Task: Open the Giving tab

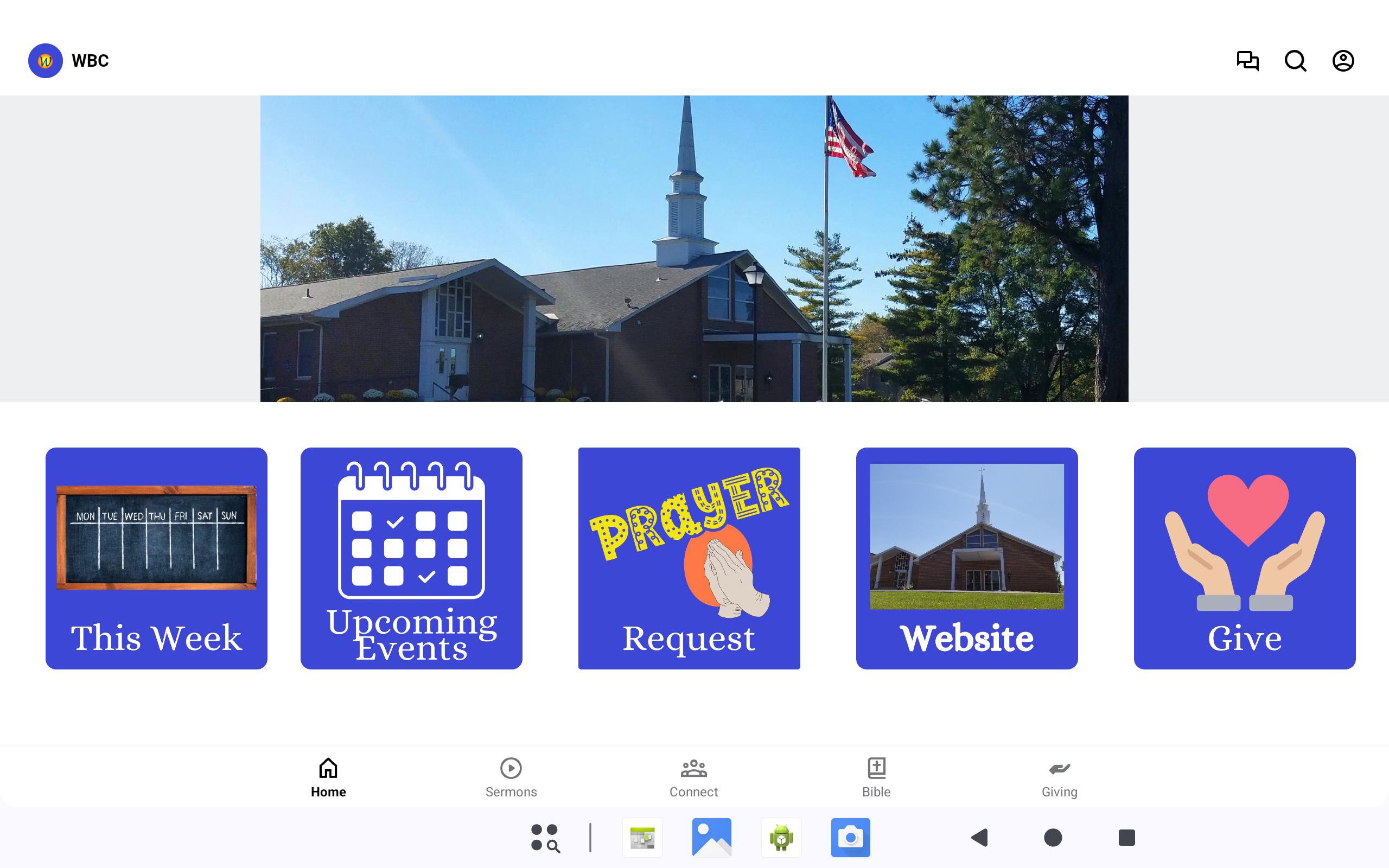Action: click(x=1059, y=777)
